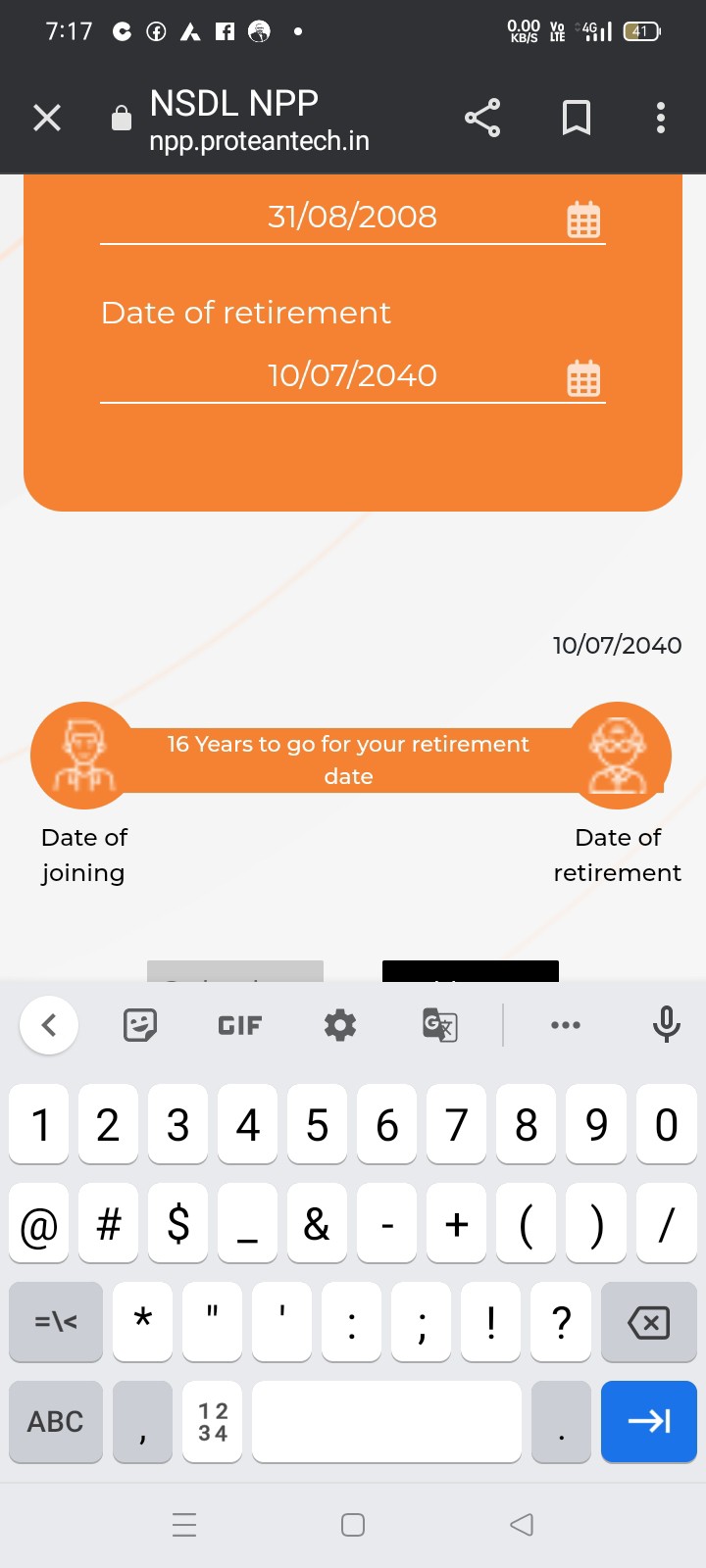The height and width of the screenshot is (1568, 706).
Task: Open keyboard sticker panel
Action: (x=140, y=1025)
